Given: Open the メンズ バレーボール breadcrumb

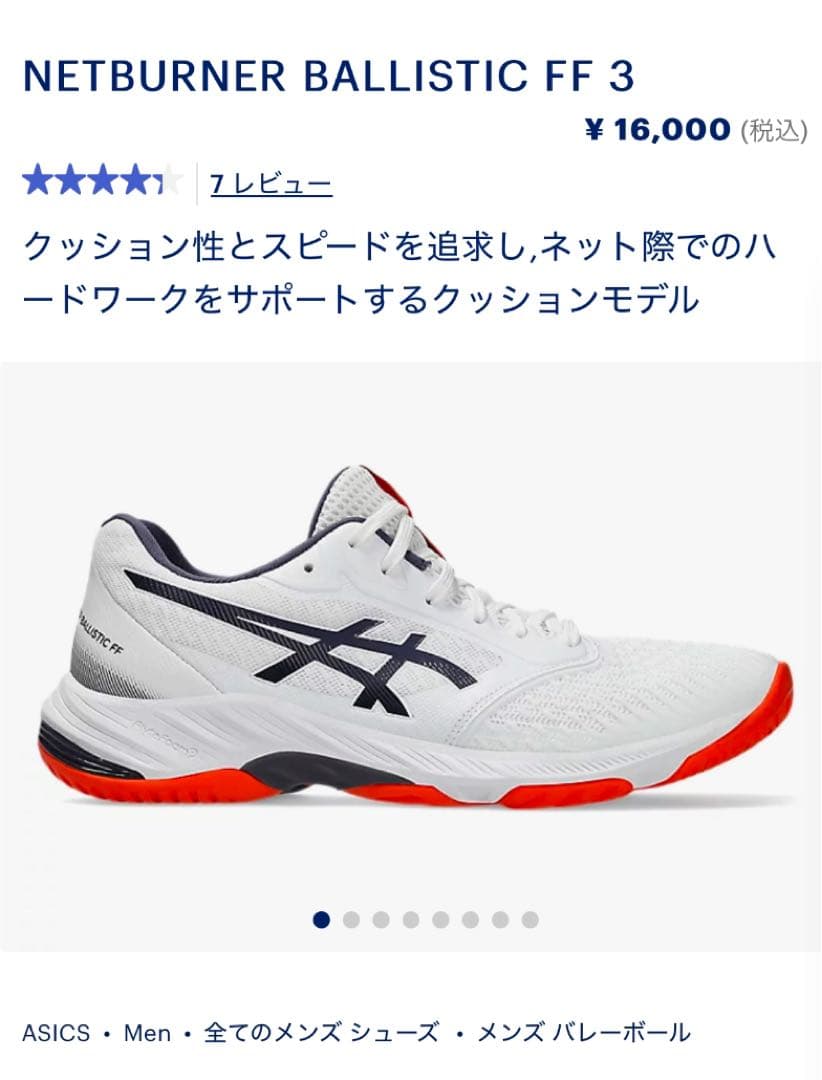Looking at the screenshot, I should point(583,1032).
